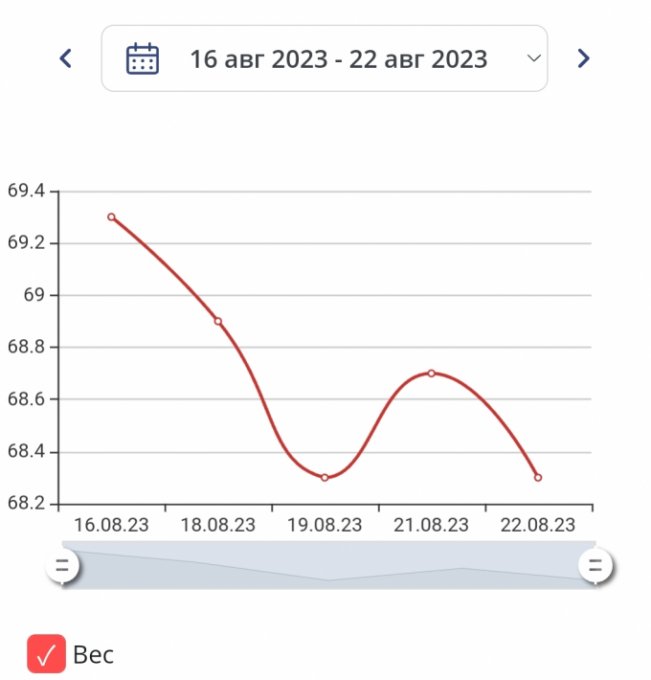The height and width of the screenshot is (680, 651).
Task: Uncheck the Вес checkbox
Action: coord(46,655)
